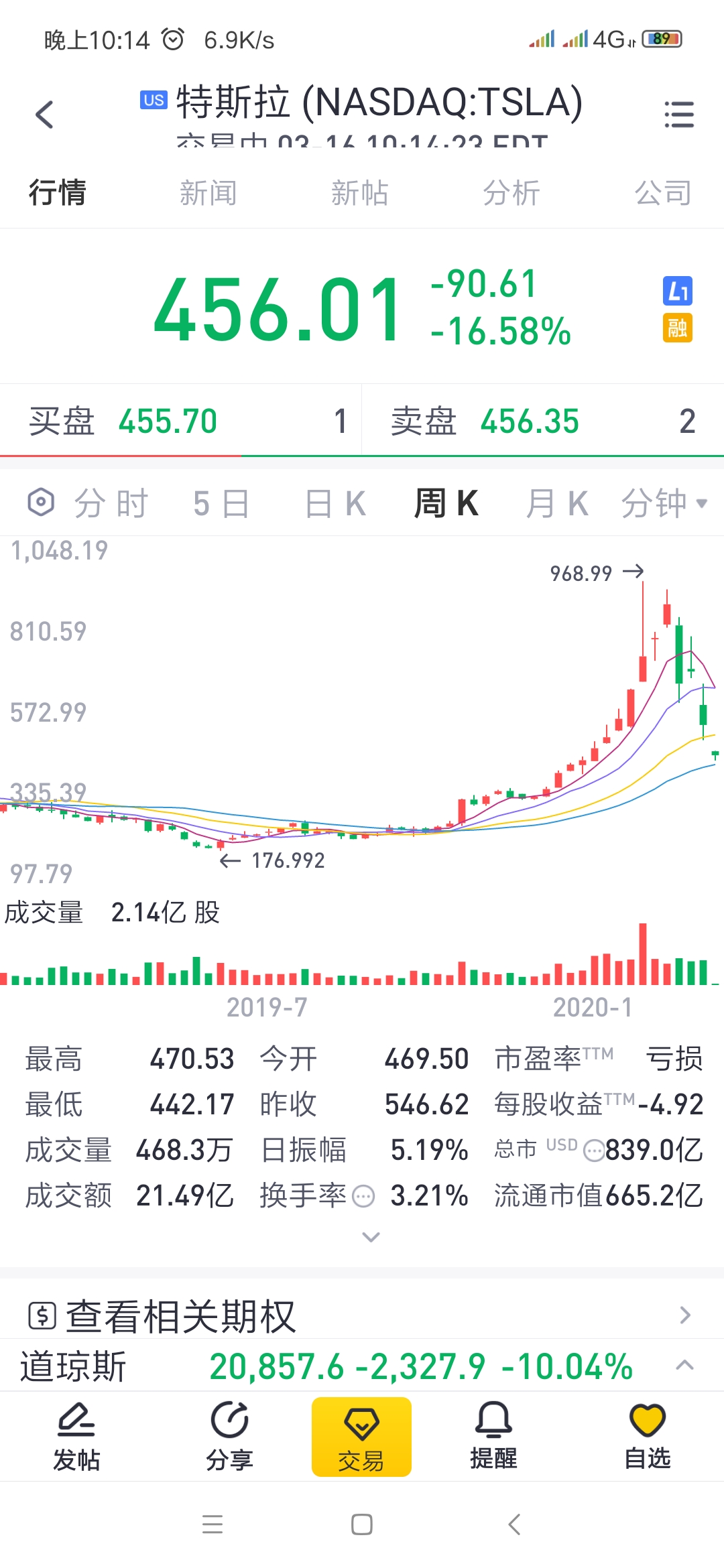Open the 分钟 interval dropdown
The height and width of the screenshot is (1568, 724).
click(x=664, y=504)
